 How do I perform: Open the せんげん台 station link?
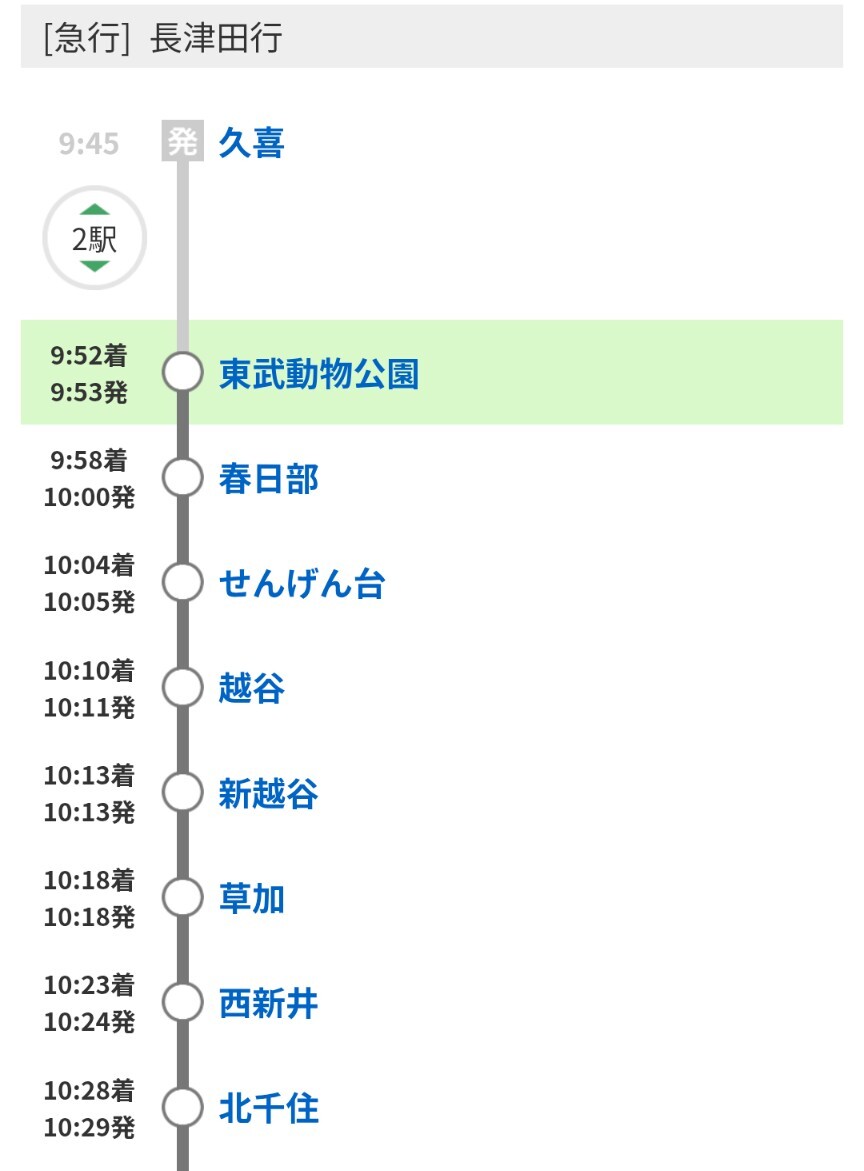click(x=302, y=584)
